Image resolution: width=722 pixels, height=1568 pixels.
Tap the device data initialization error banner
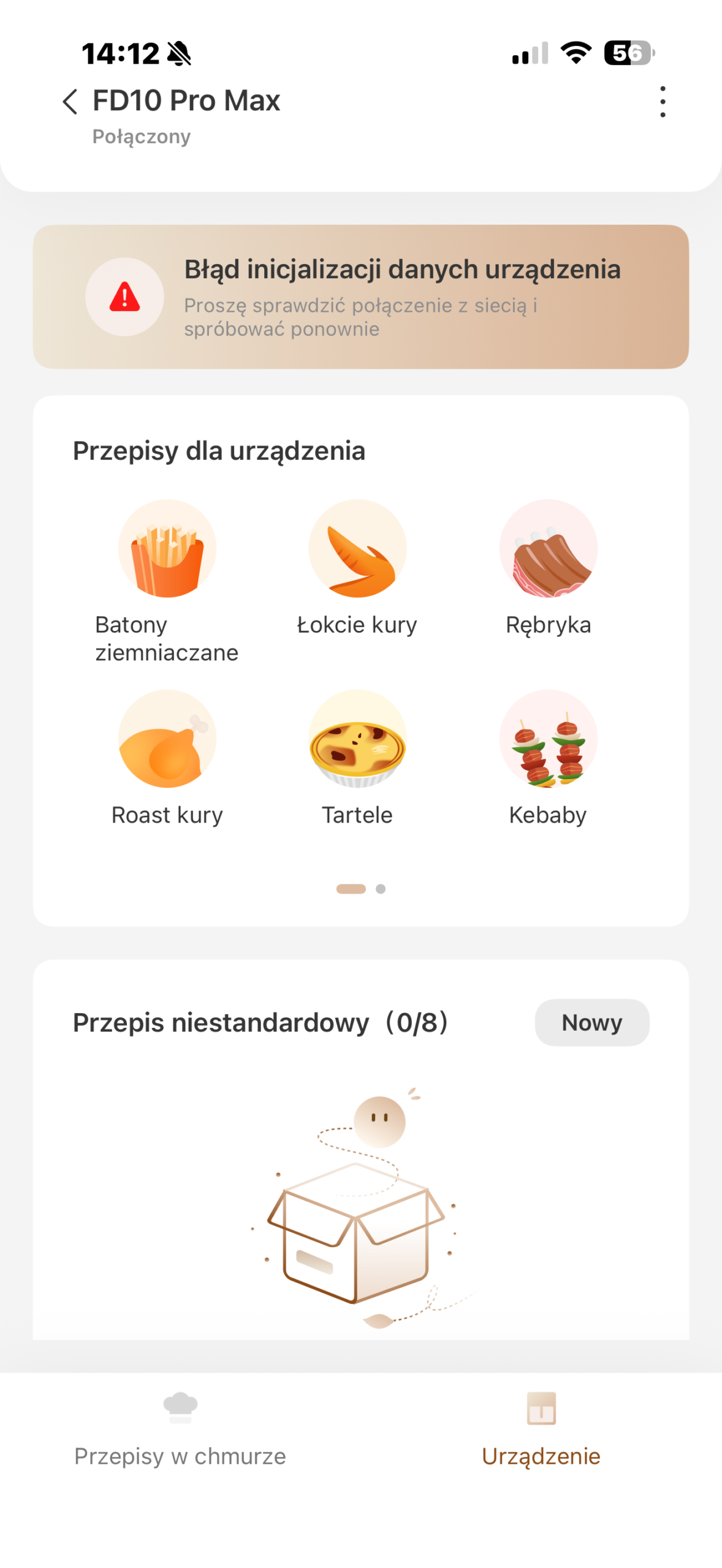[x=361, y=296]
